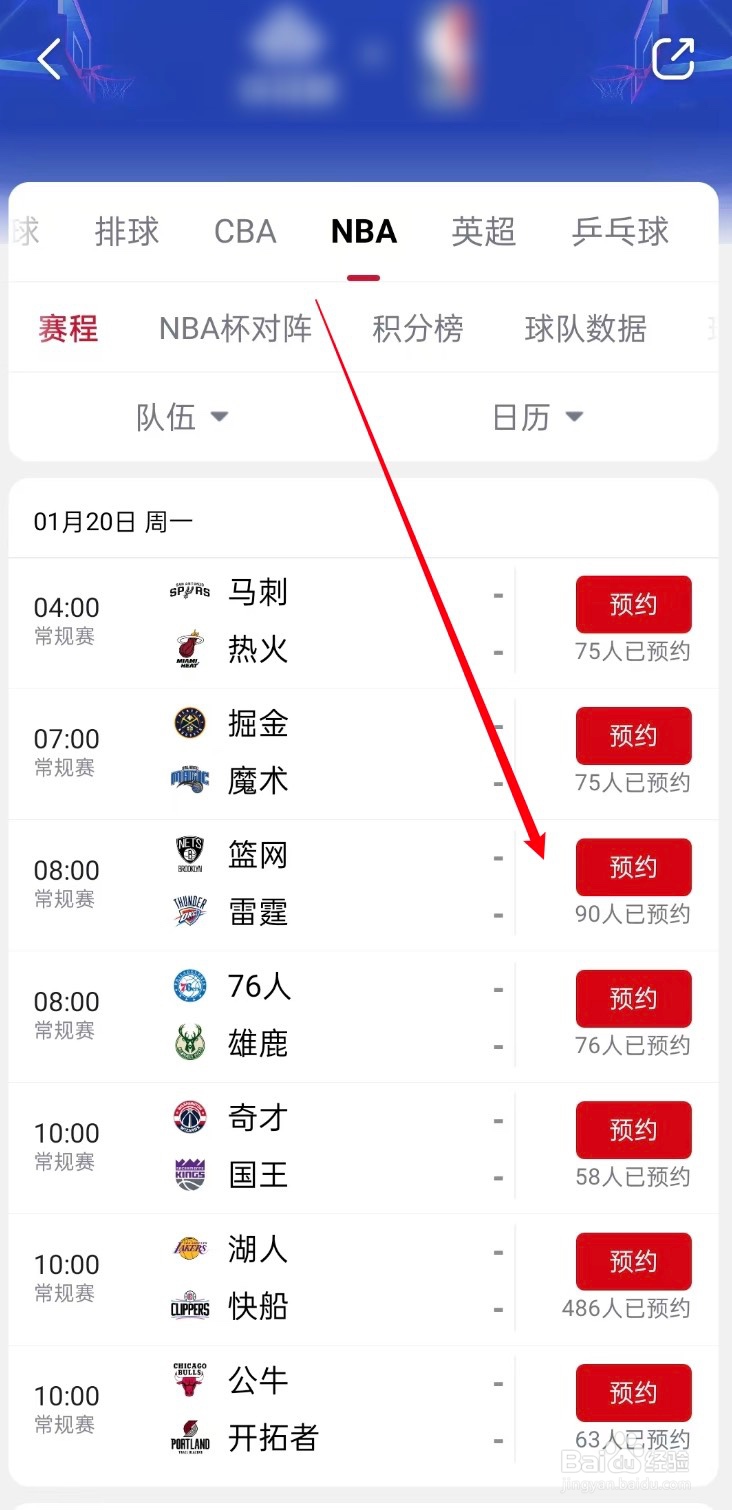Click the Thunder (雷霆) team logo

click(190, 911)
